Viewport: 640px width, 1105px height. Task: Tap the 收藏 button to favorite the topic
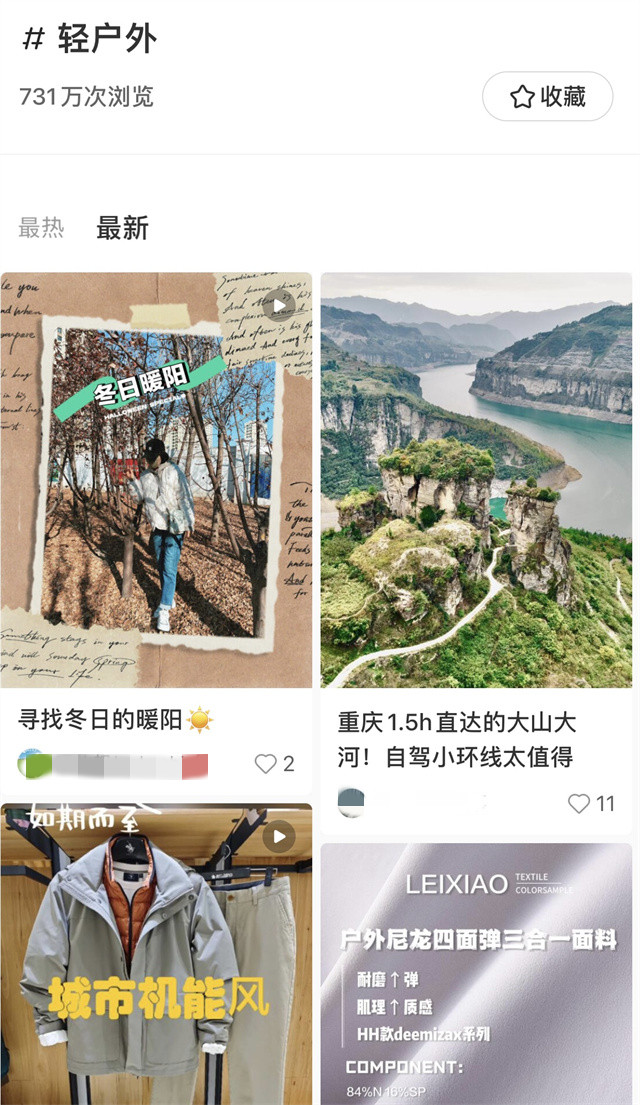(x=547, y=97)
